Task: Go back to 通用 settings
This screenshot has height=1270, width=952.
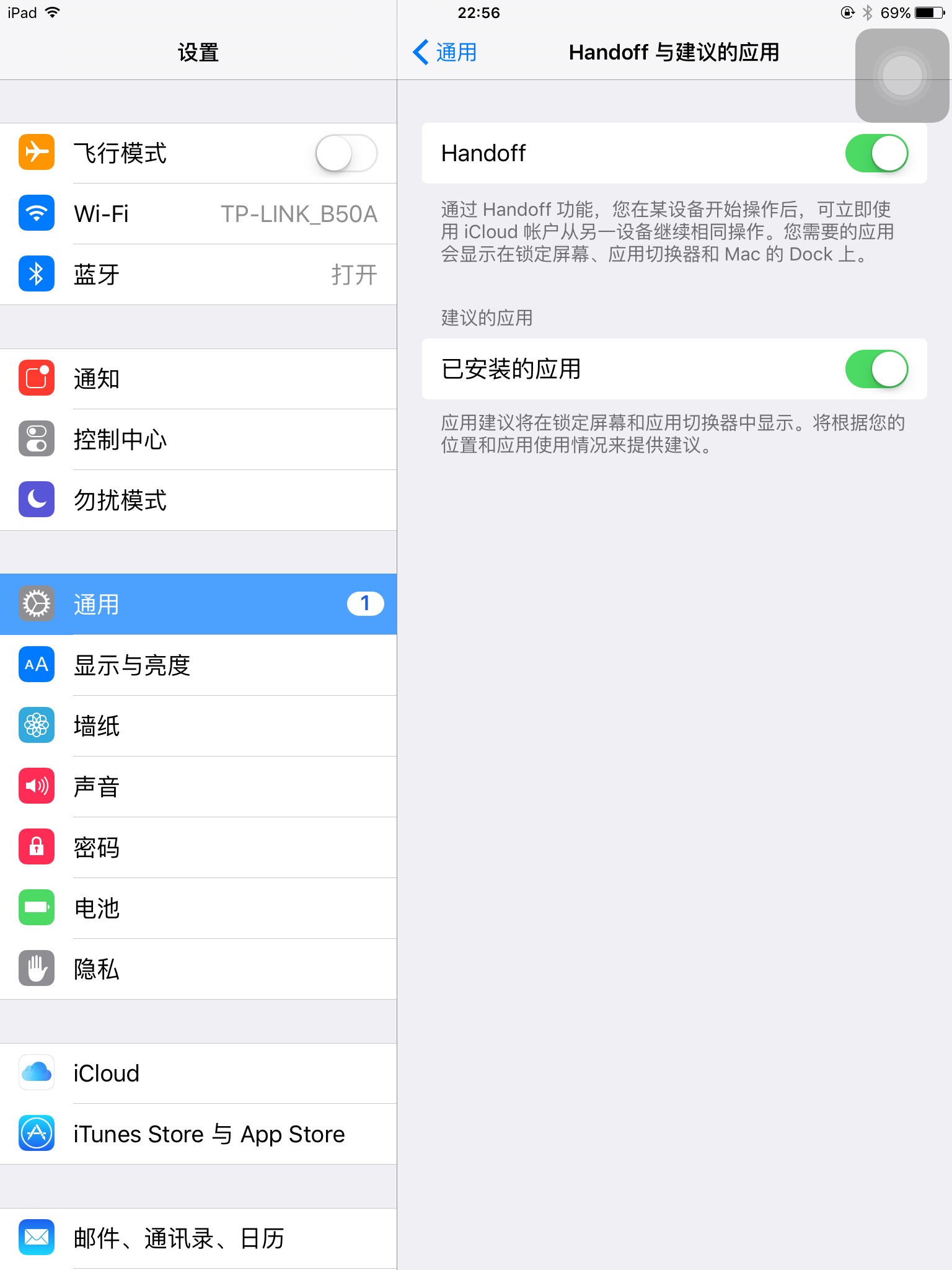Action: [x=445, y=53]
